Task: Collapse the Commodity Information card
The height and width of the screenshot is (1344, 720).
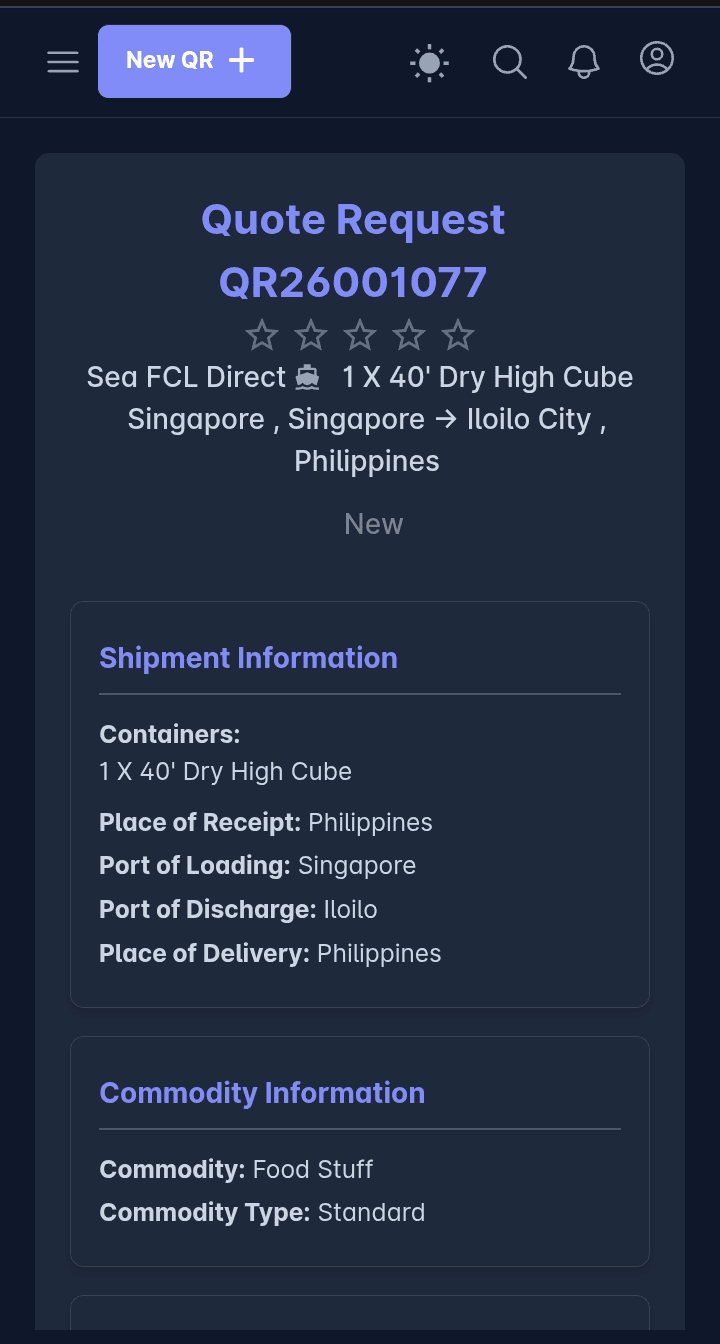Action: click(x=262, y=1093)
